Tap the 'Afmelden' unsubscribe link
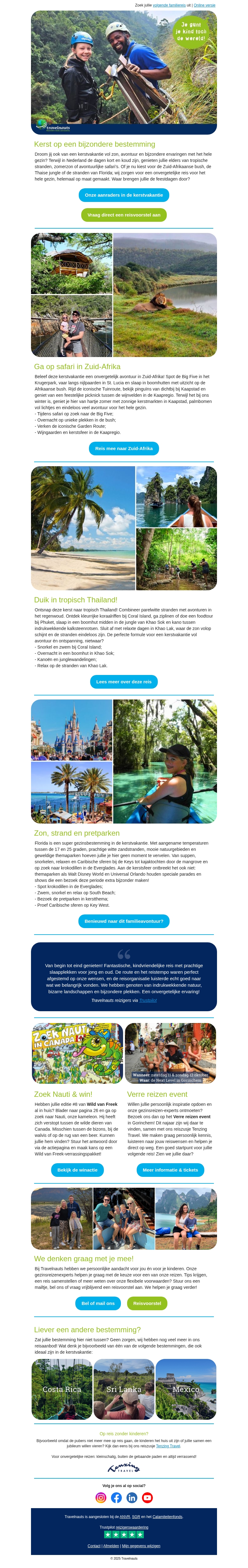 click(111, 1545)
